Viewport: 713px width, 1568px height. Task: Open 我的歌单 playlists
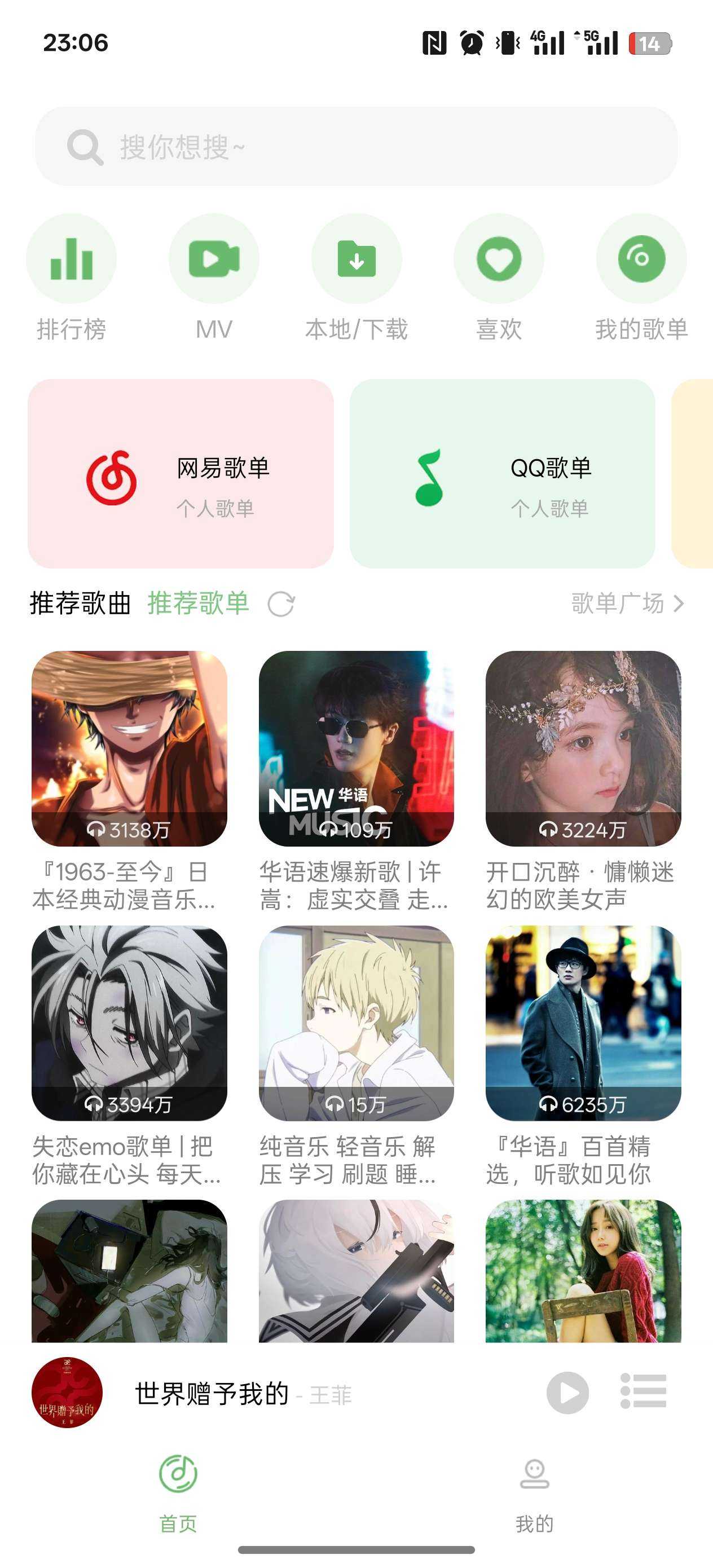click(x=641, y=259)
